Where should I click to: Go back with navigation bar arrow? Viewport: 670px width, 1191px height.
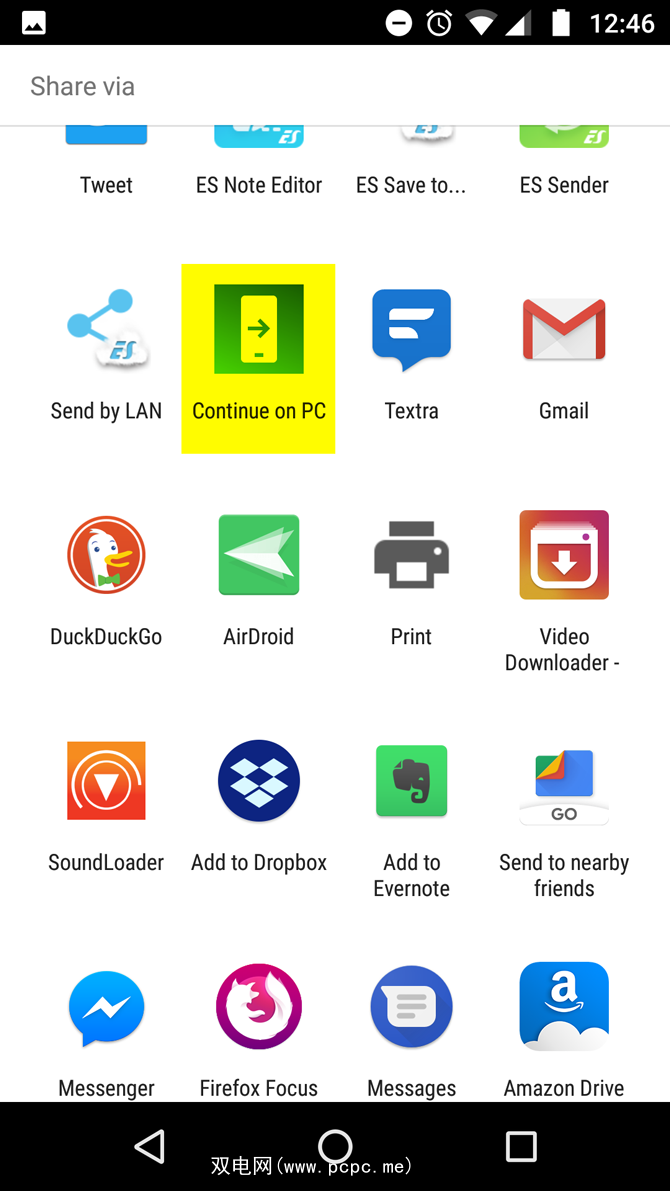coord(150,1146)
